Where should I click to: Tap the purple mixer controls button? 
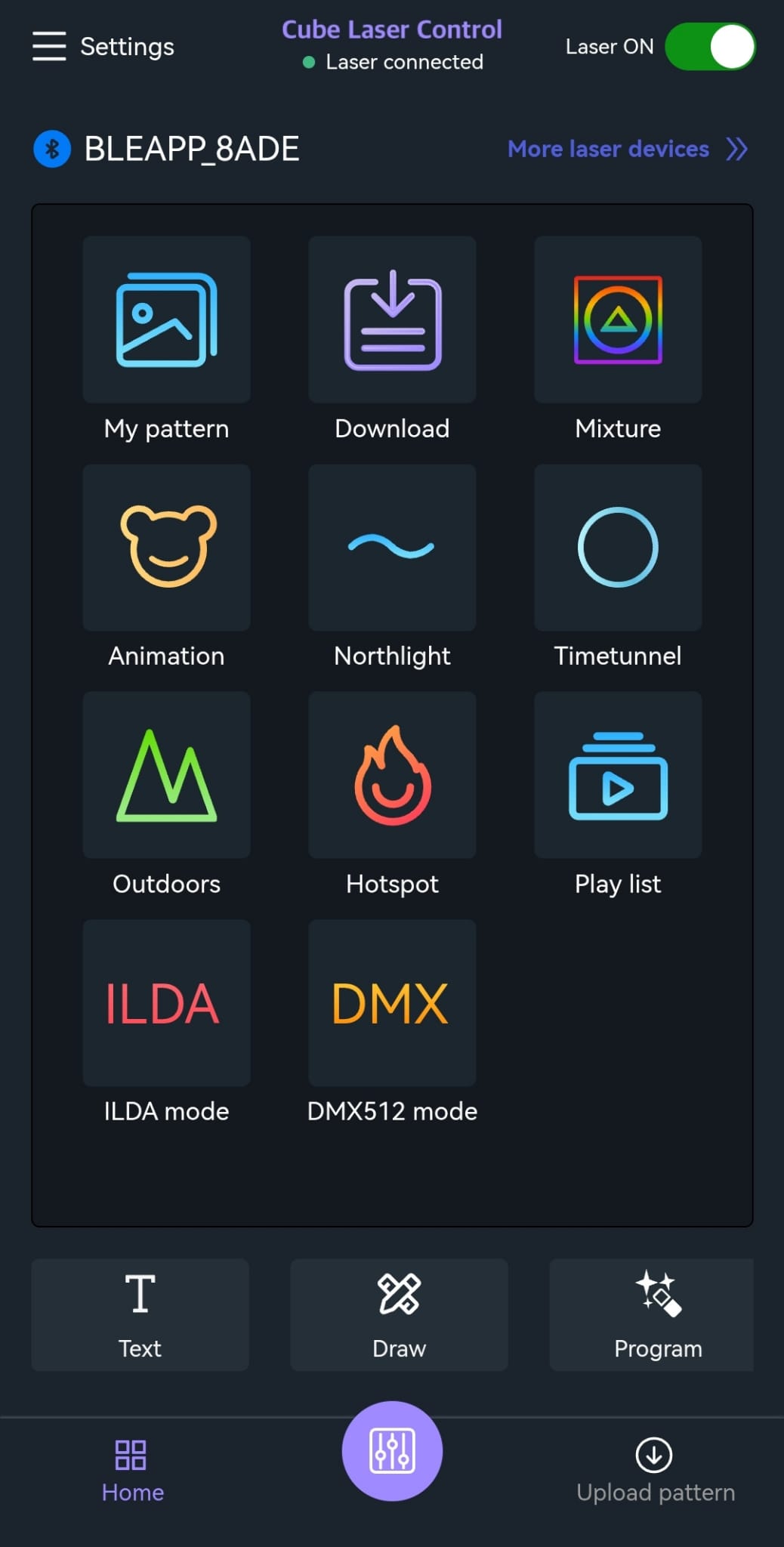392,1451
